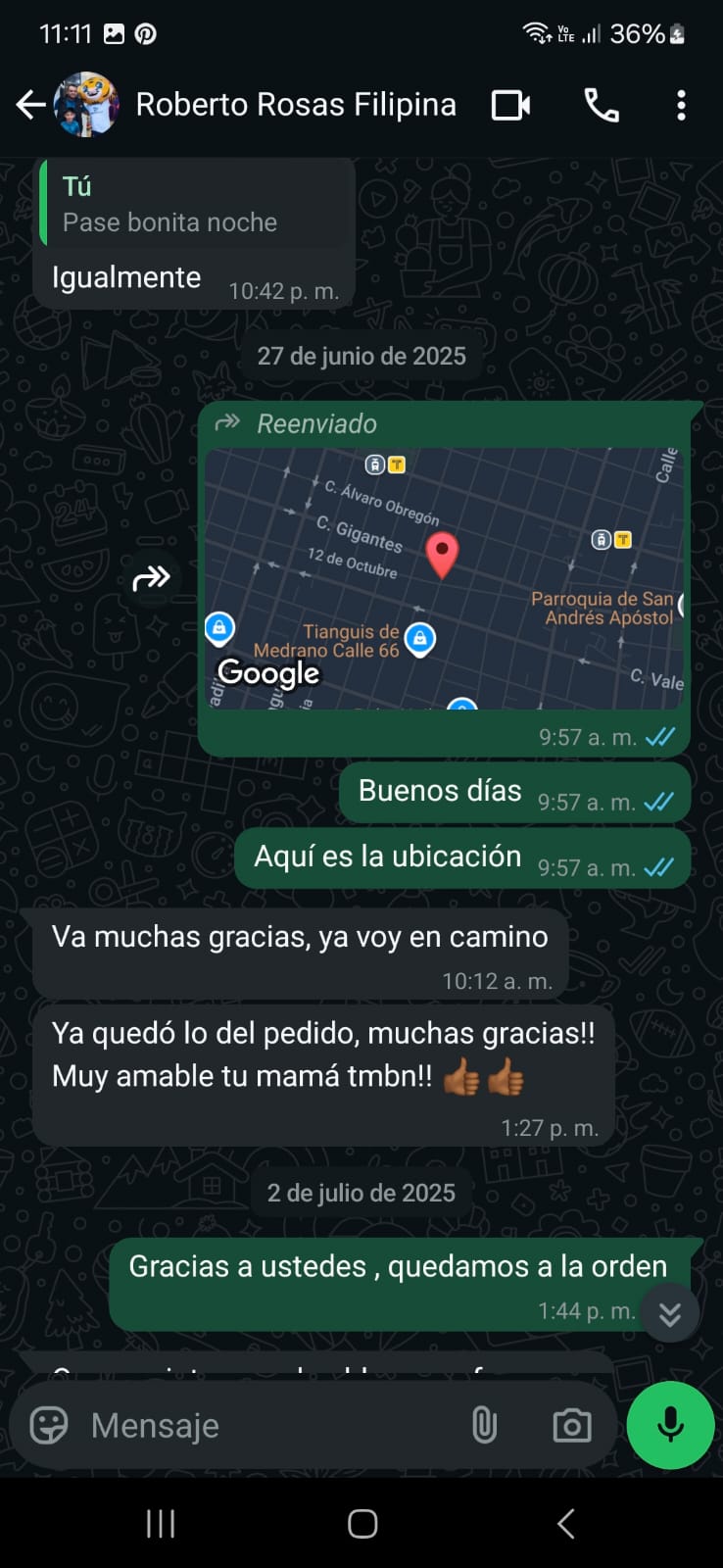Attach a file with the paperclip
The image size is (723, 1568).
pos(484,1425)
